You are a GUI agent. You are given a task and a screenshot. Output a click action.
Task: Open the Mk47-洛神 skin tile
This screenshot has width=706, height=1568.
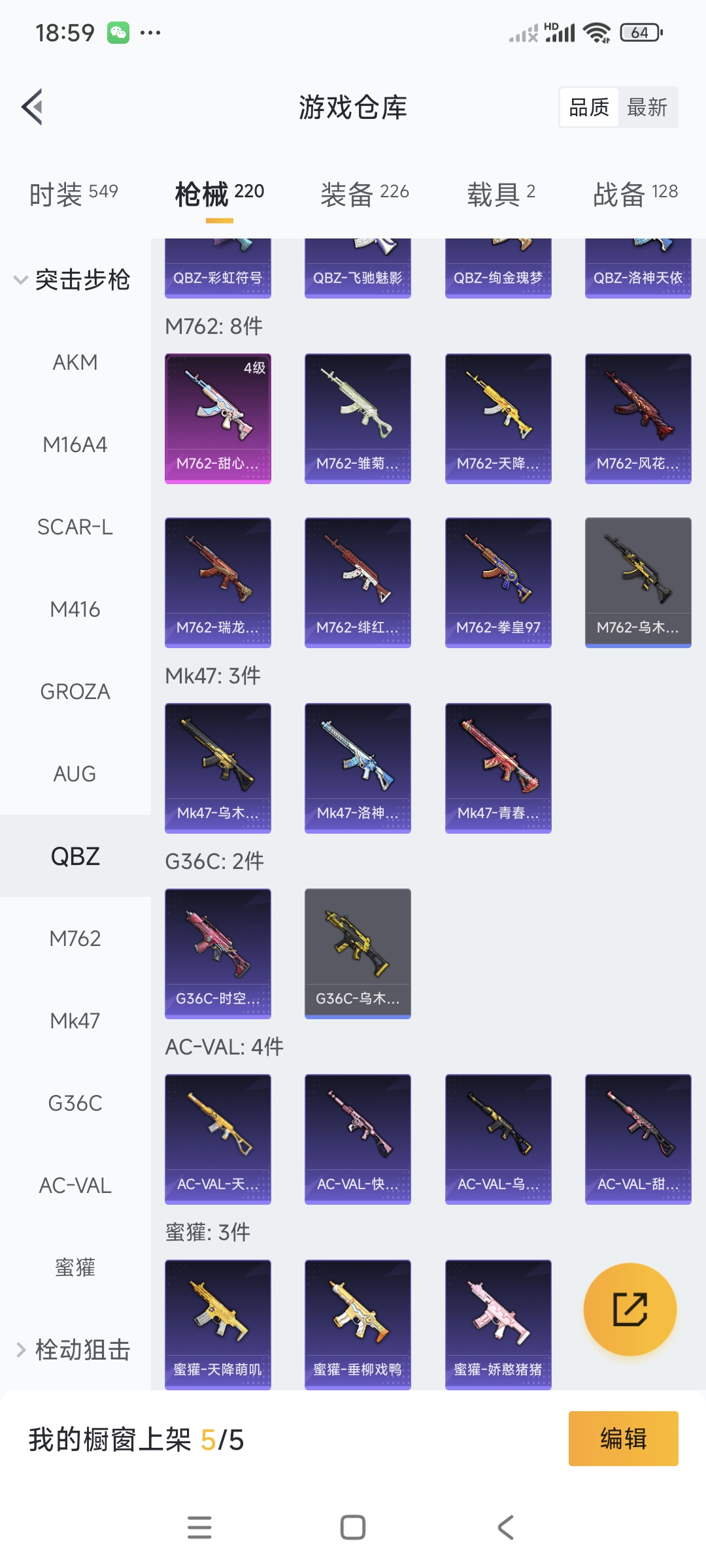358,768
